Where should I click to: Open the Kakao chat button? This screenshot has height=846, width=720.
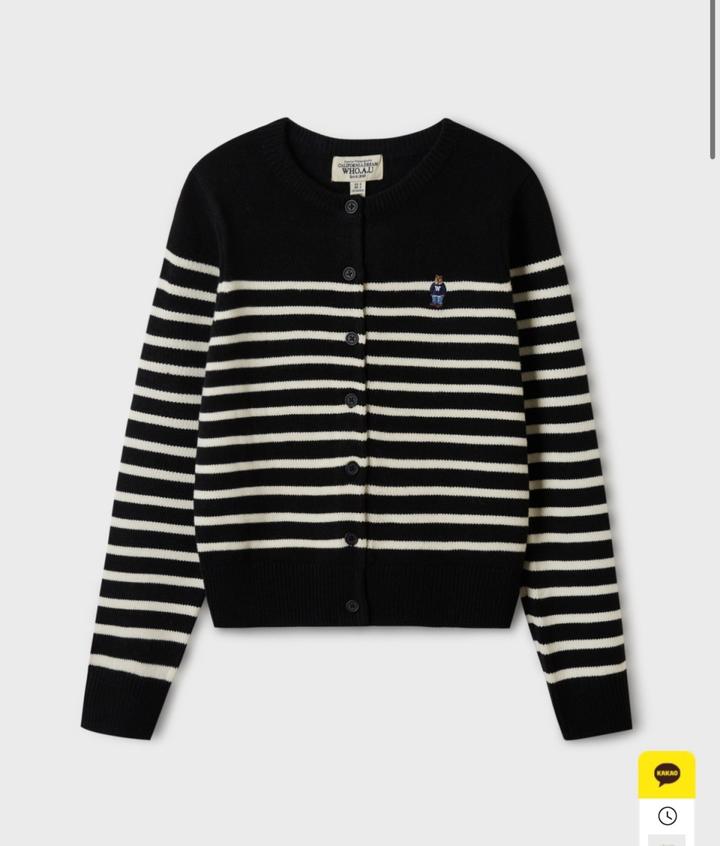[667, 774]
